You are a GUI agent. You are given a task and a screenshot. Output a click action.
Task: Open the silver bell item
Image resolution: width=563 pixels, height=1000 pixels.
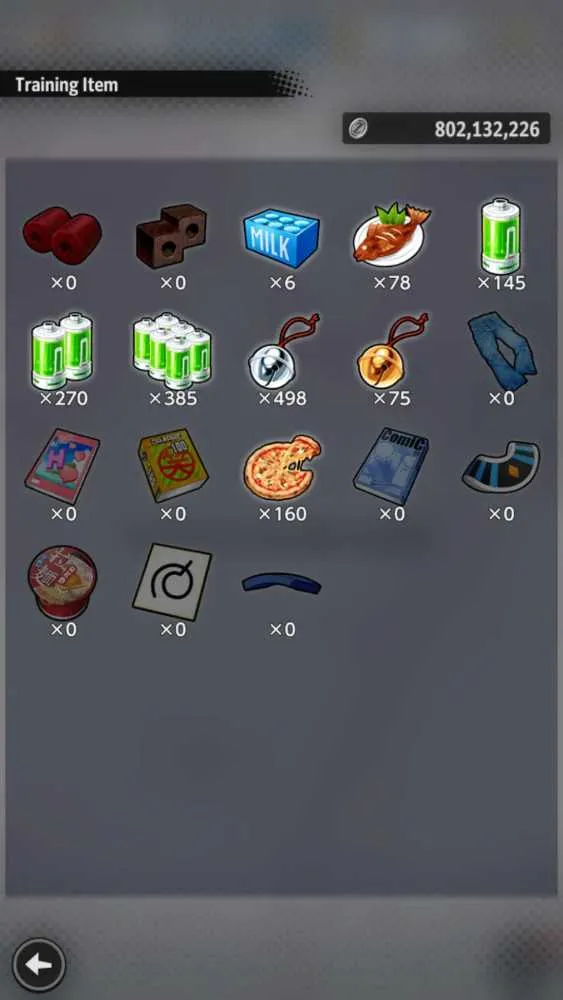pos(283,351)
